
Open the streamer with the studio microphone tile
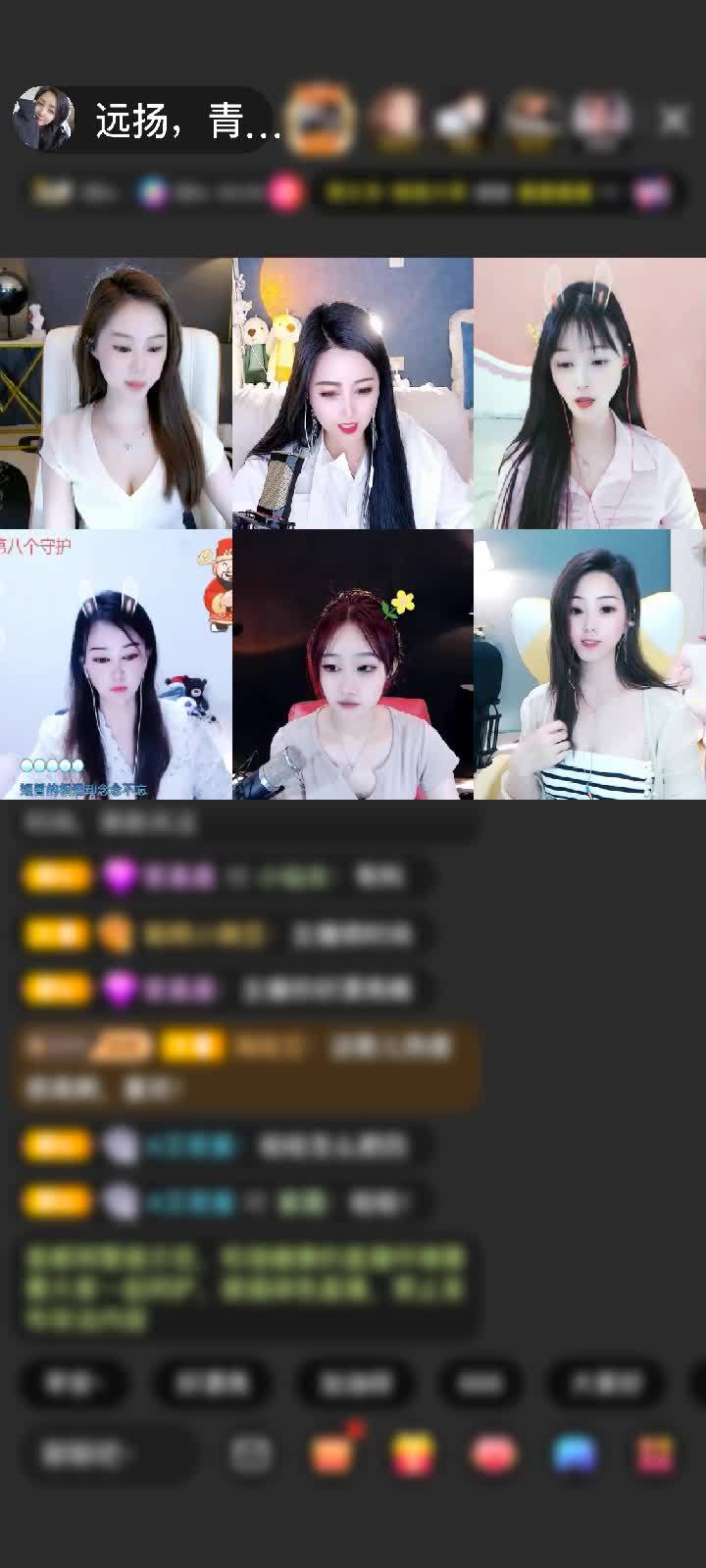(353, 393)
